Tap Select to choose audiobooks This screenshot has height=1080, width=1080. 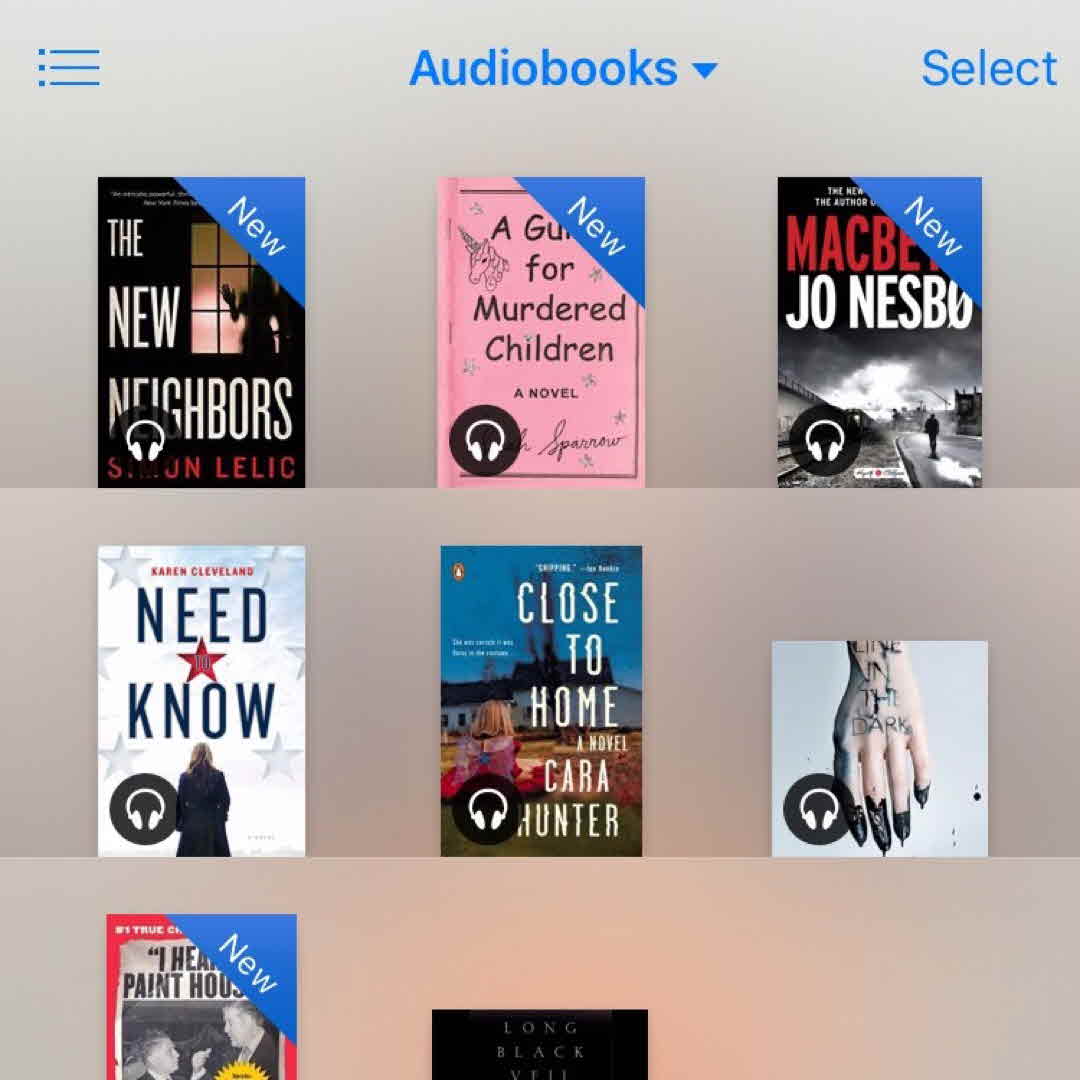click(x=988, y=69)
